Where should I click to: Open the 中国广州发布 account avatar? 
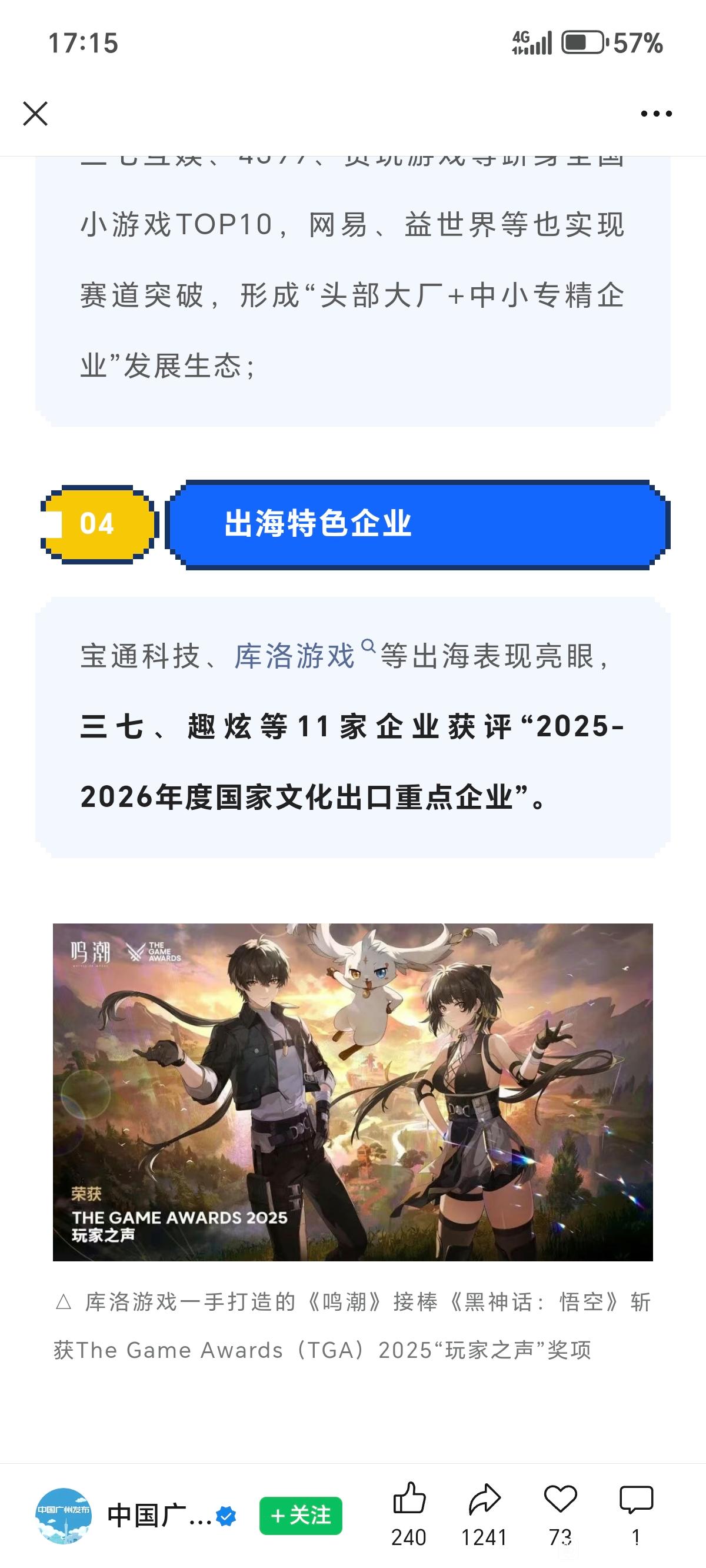64,1516
